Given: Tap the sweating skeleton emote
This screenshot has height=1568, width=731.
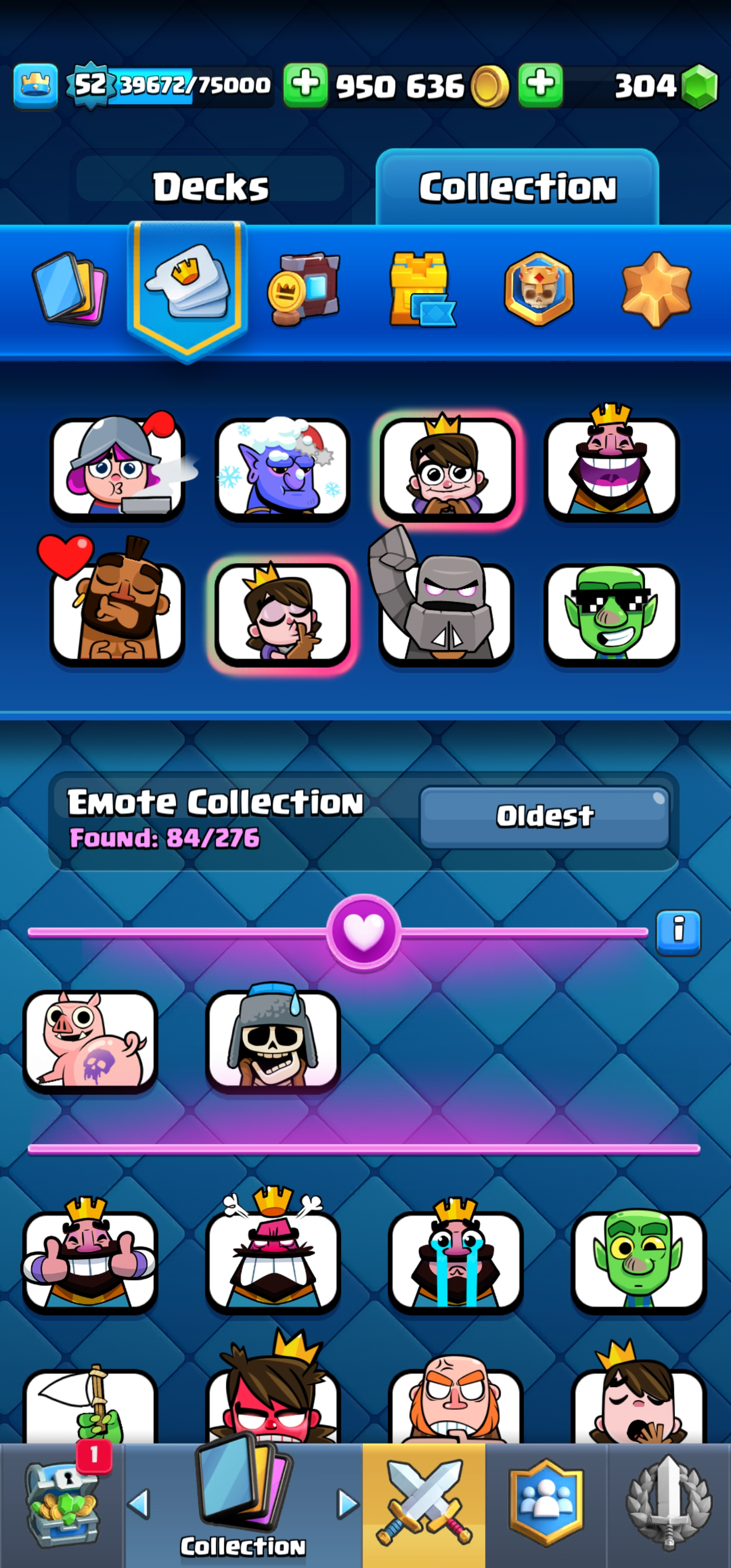Looking at the screenshot, I should tap(273, 1040).
